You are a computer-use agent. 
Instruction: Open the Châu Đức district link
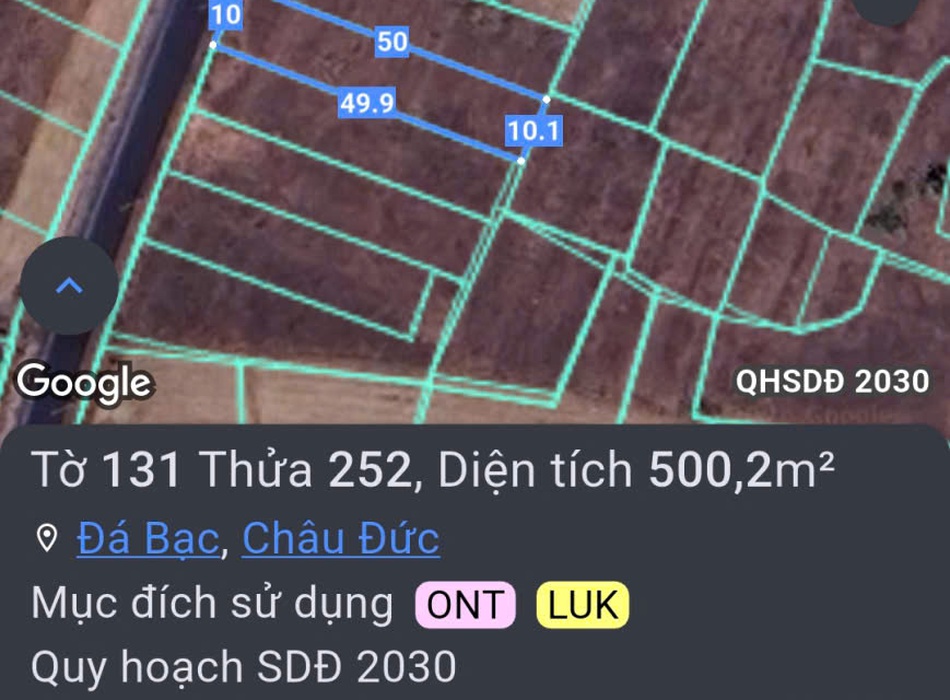(x=340, y=539)
